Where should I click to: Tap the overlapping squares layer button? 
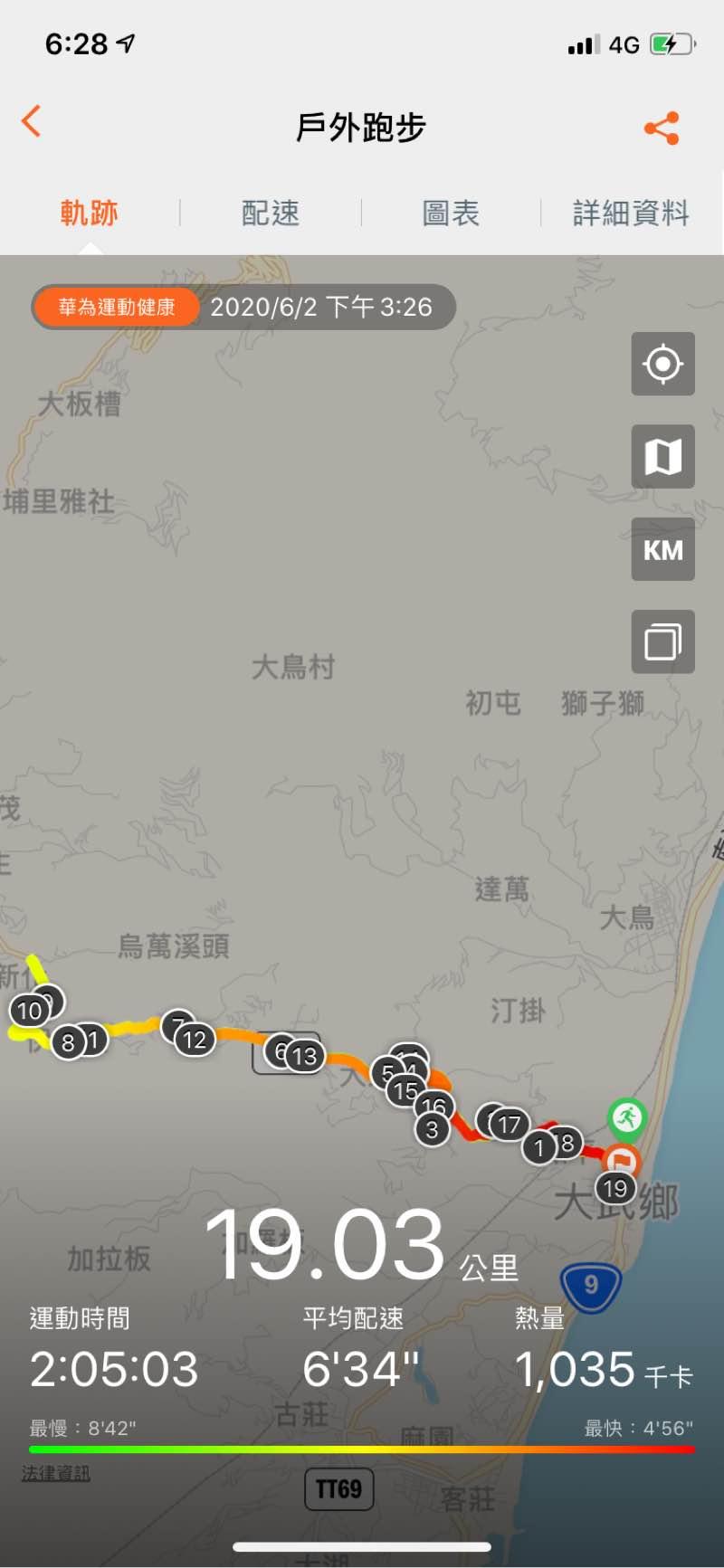pyautogui.click(x=662, y=641)
